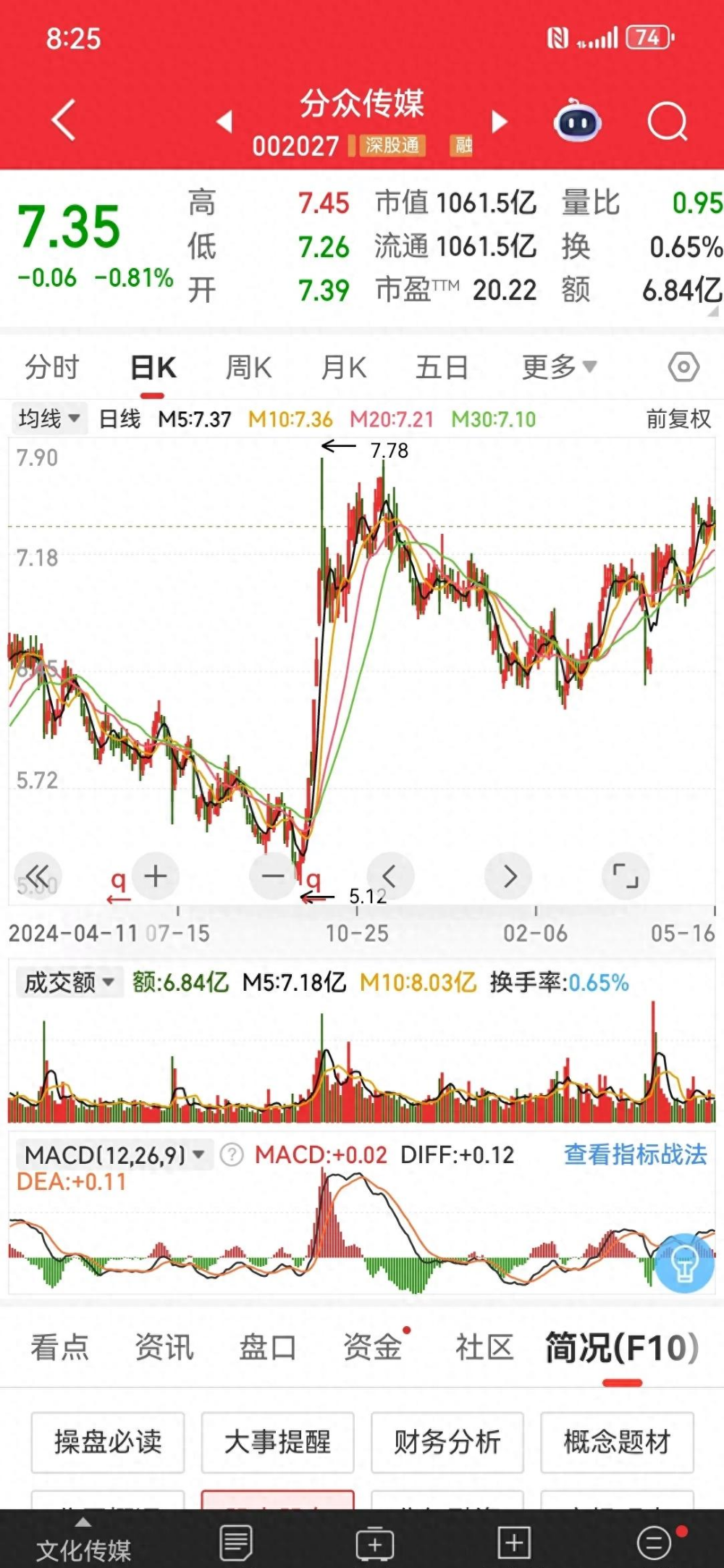This screenshot has height=1568, width=724.
Task: Open the chart settings gear icon
Action: 684,367
